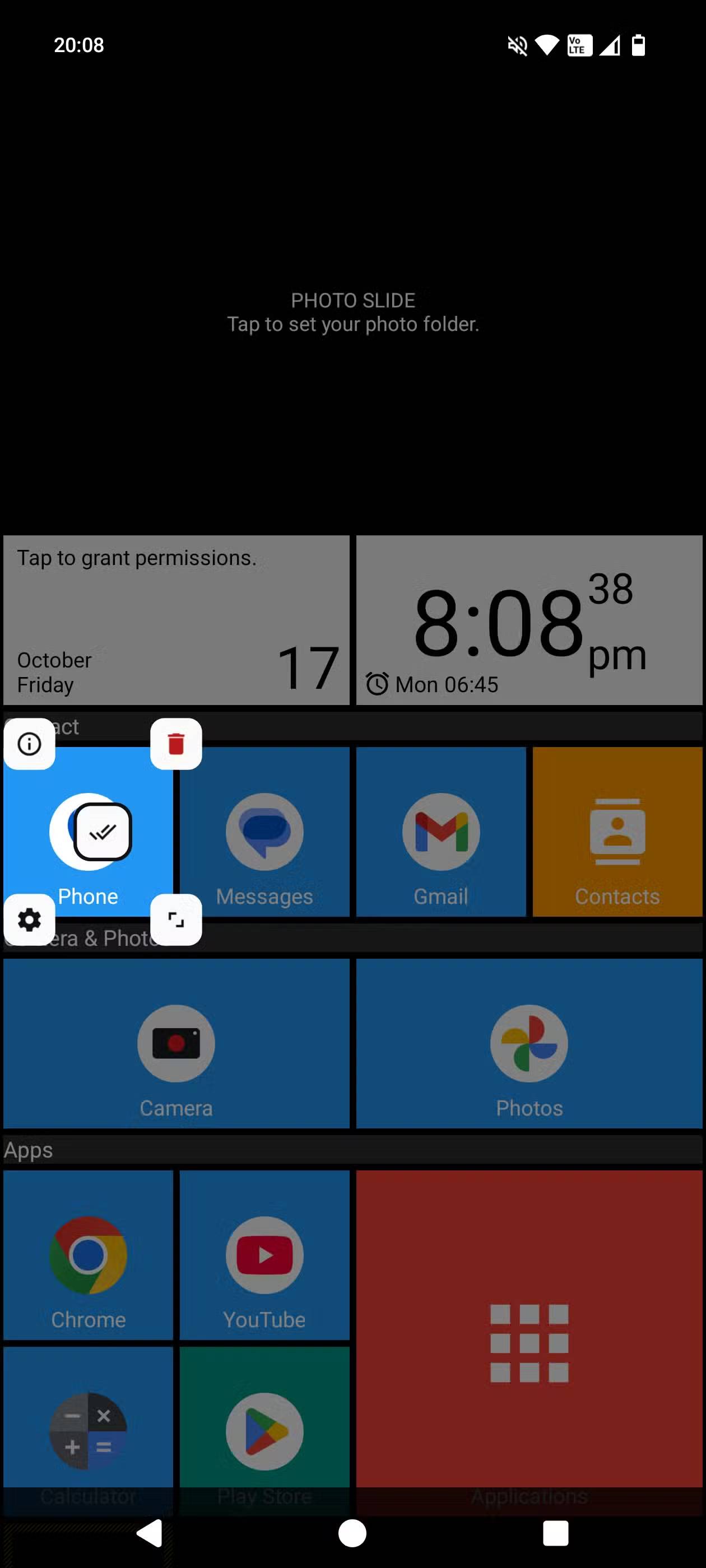Screen dimensions: 706x1568
Task: Open the Messages tile
Action: click(x=264, y=832)
